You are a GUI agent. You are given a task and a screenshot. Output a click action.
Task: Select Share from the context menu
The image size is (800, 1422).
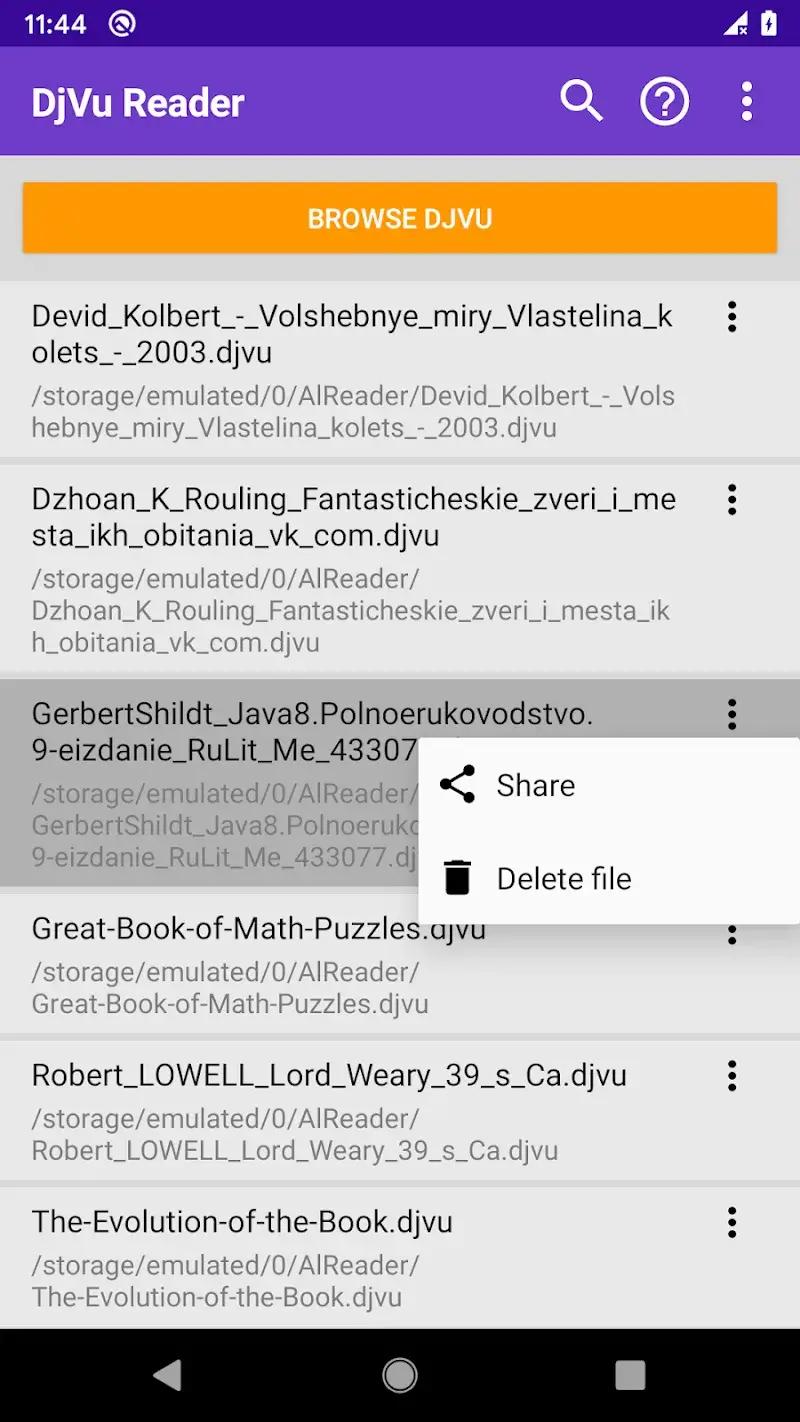tap(536, 785)
